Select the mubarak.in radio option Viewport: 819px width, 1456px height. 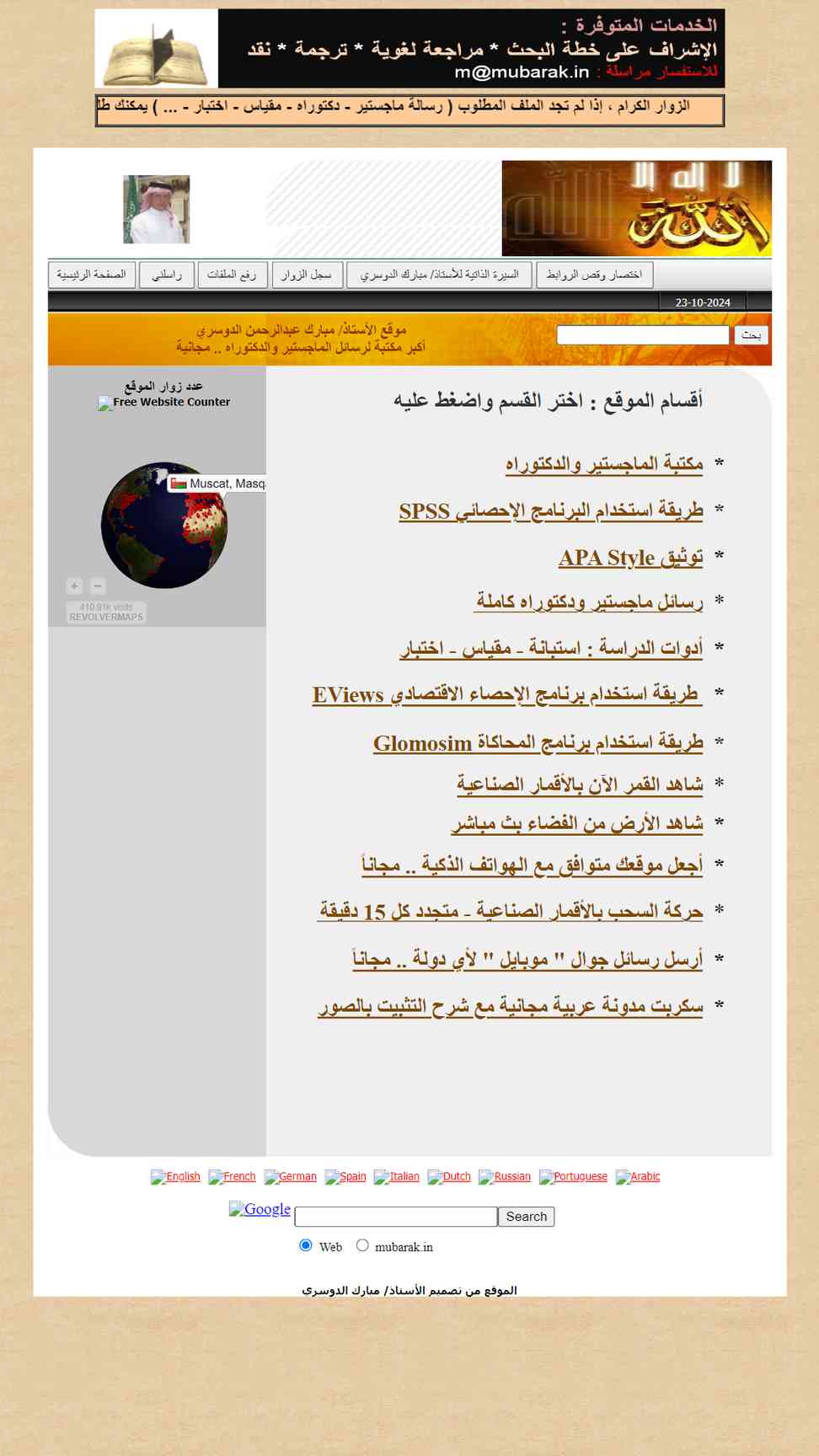coord(362,1245)
